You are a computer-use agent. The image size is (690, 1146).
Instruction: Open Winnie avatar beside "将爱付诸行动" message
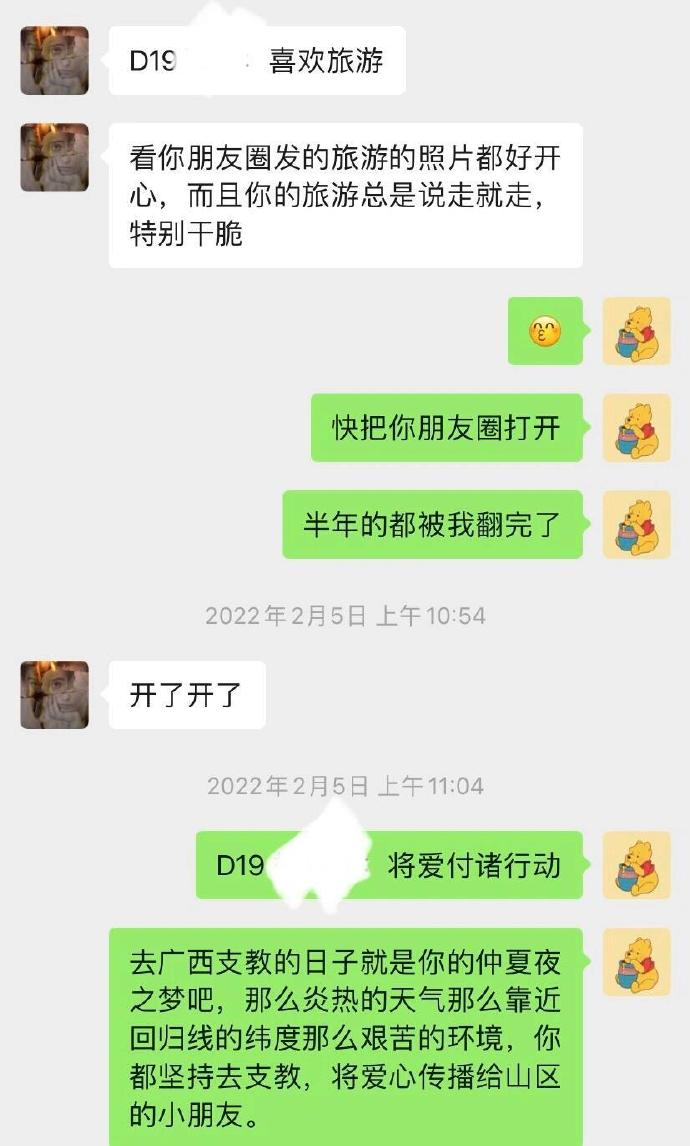pyautogui.click(x=636, y=865)
